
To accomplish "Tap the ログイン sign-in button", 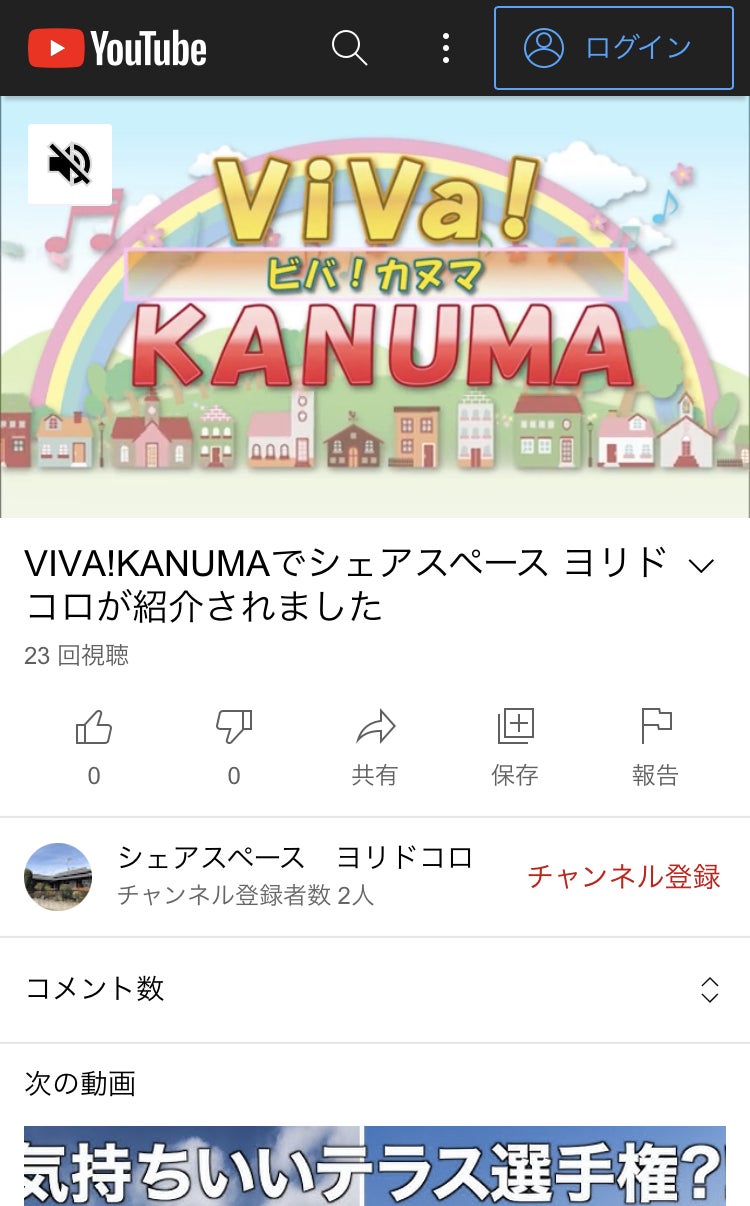I will tap(613, 48).
